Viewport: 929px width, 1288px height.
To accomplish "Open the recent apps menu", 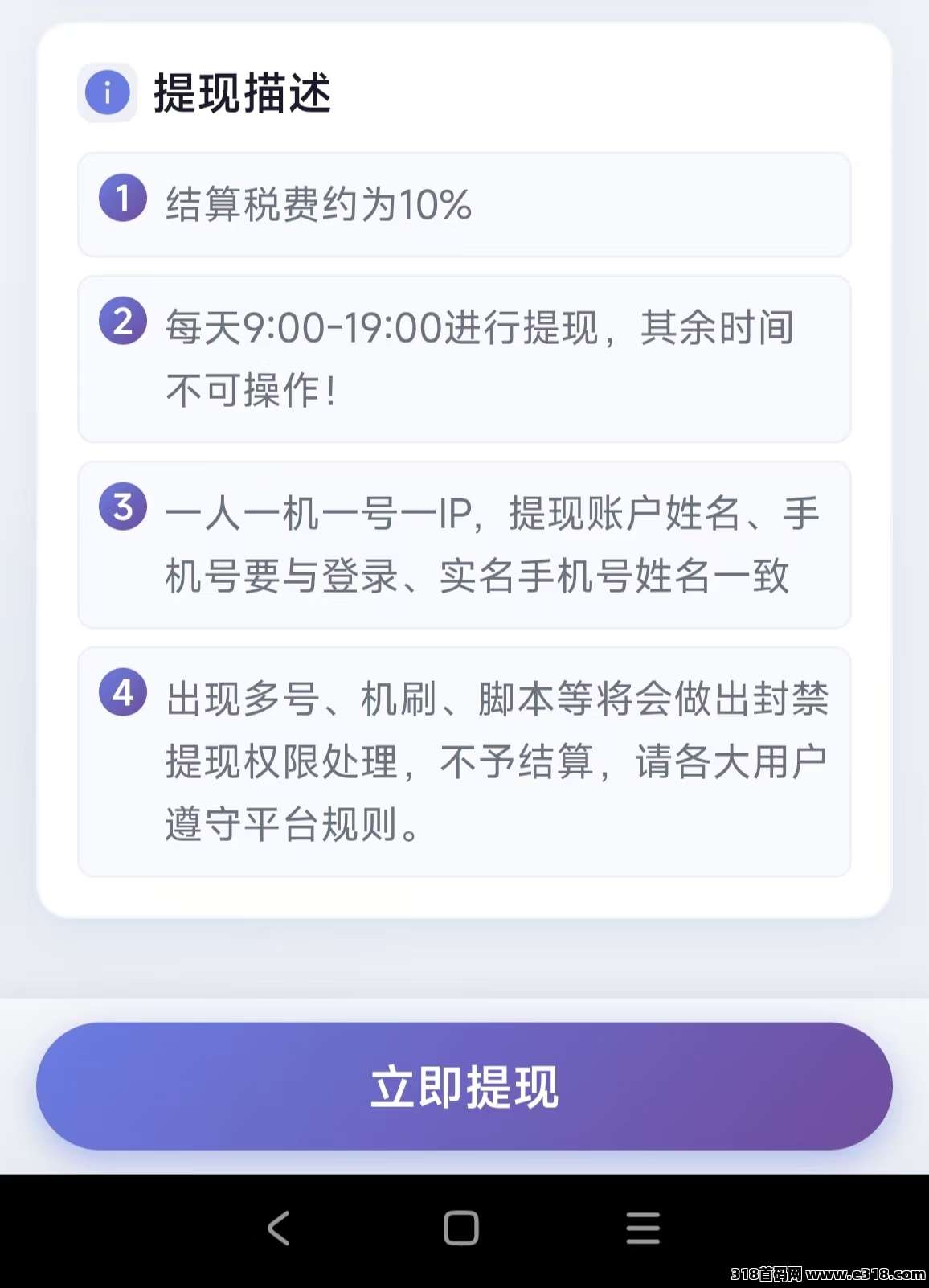I will click(643, 1228).
